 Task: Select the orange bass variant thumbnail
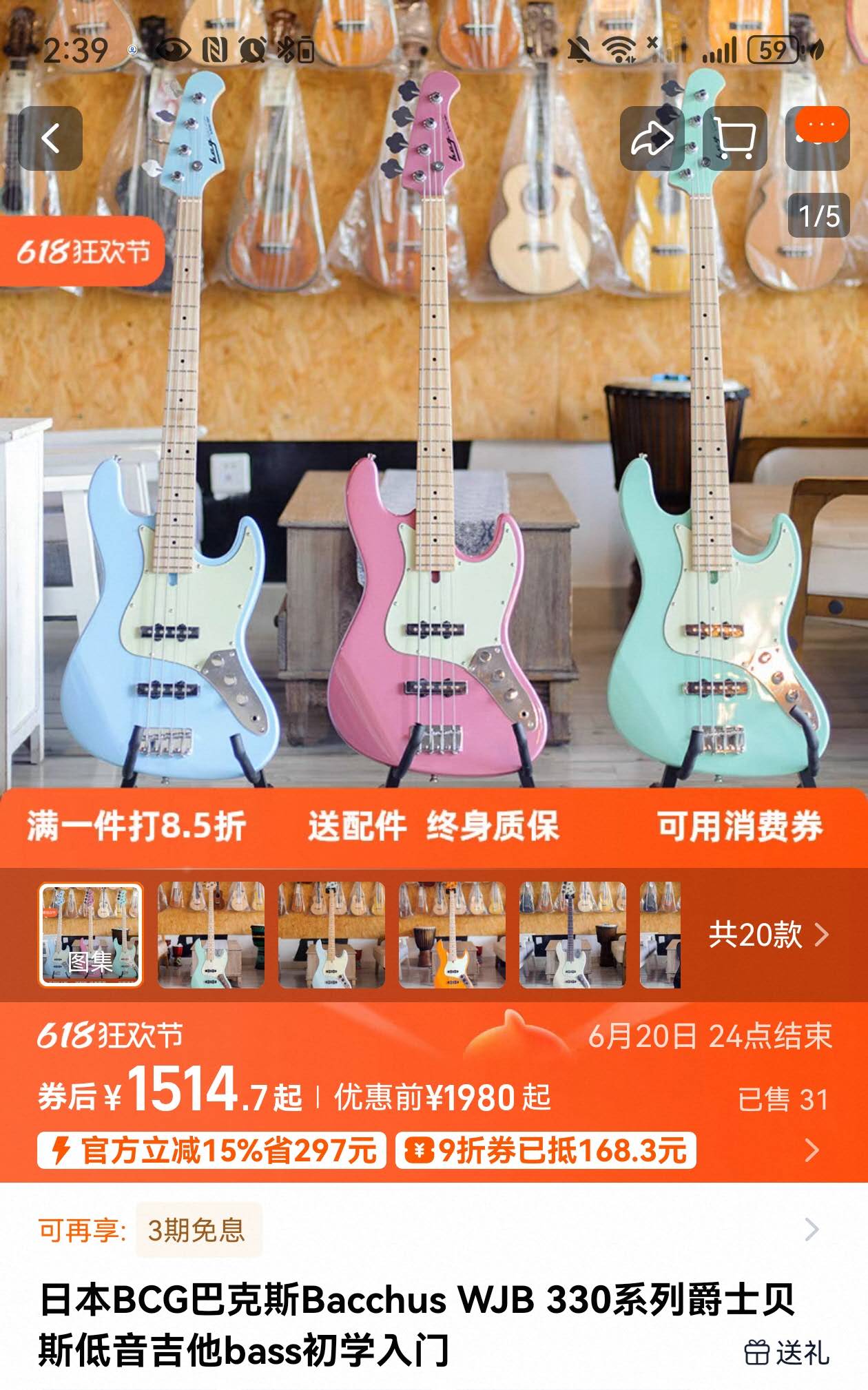point(452,935)
